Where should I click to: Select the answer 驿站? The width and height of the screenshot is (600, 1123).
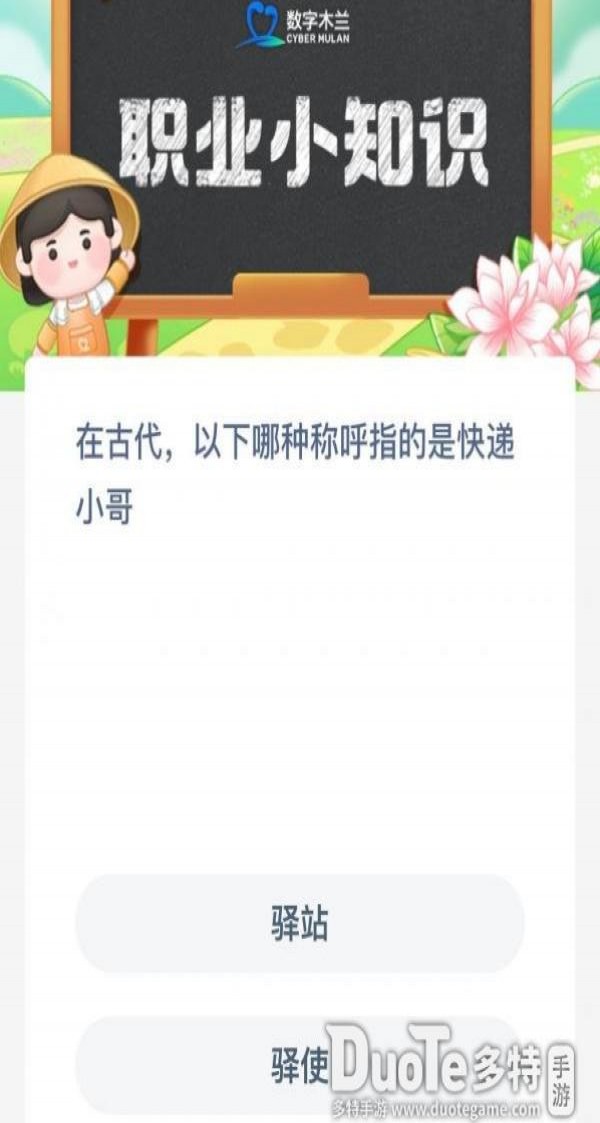pos(299,924)
